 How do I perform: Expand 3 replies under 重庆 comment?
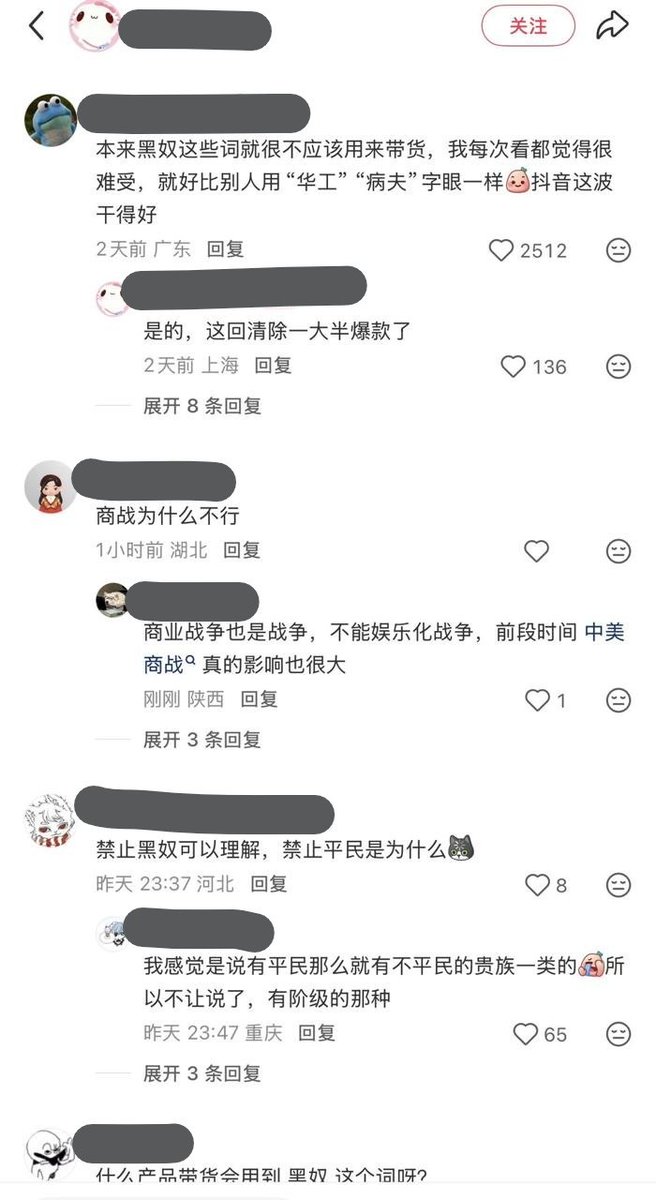pos(202,1073)
